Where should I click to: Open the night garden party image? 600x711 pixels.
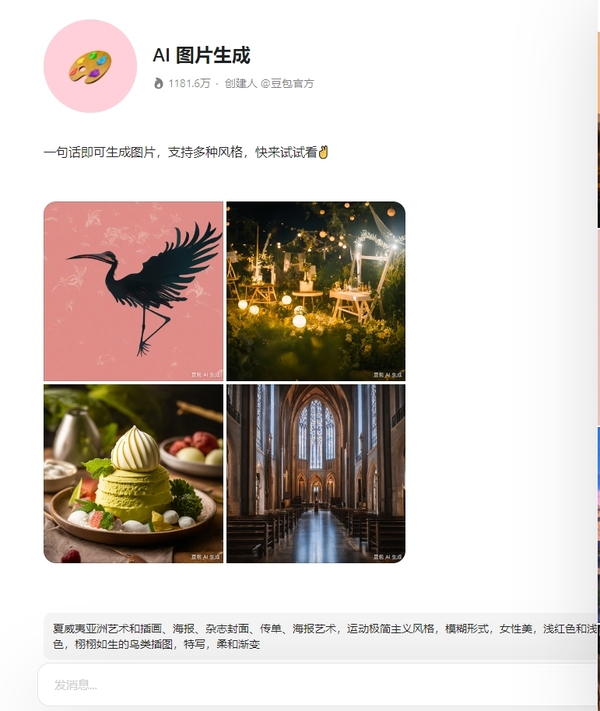tap(316, 291)
